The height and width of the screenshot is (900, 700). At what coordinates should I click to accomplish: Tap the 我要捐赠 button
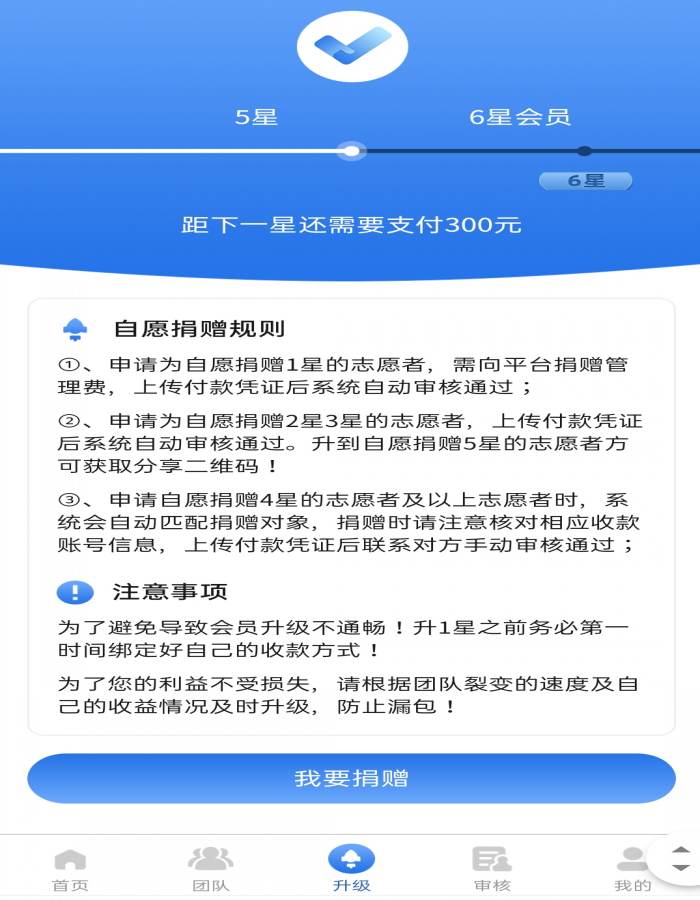tap(351, 778)
